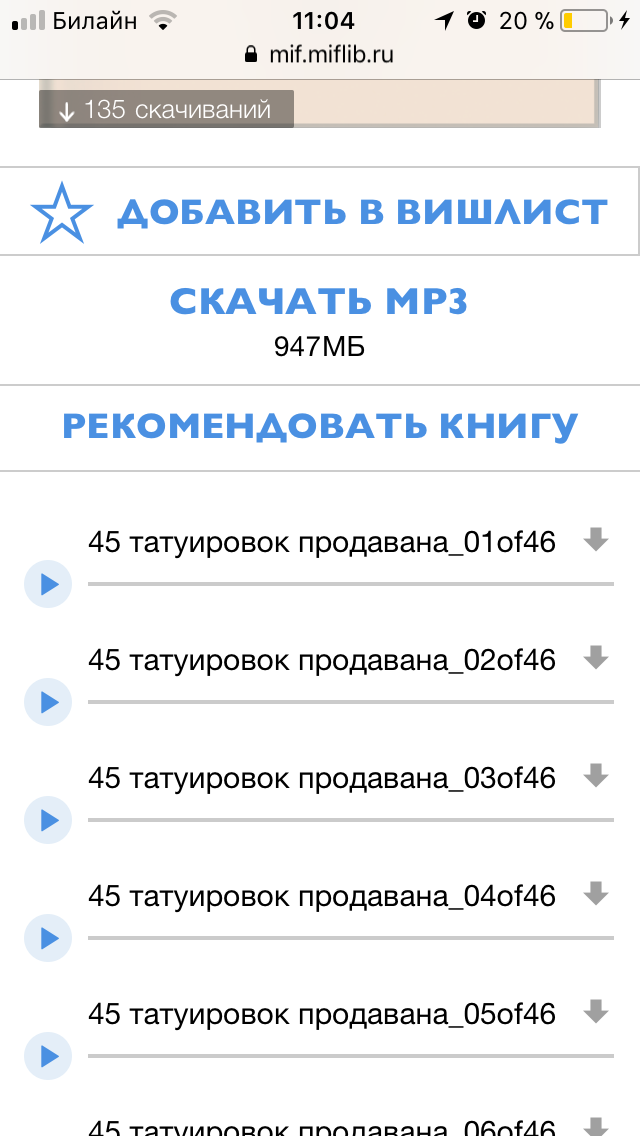The width and height of the screenshot is (640, 1136).
Task: Play track 05of46
Action: [48, 1056]
